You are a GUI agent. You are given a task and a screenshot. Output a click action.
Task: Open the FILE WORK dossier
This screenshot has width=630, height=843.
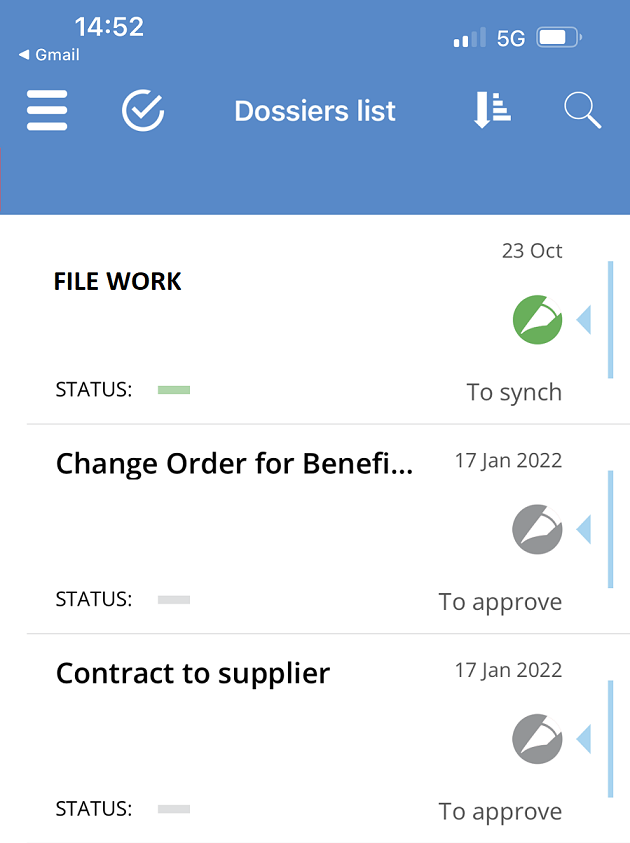[x=118, y=282]
